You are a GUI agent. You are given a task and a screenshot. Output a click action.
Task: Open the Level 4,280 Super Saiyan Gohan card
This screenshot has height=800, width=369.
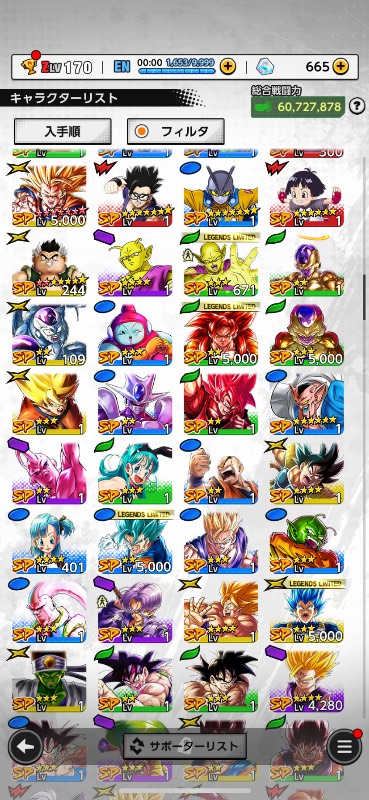click(307, 680)
